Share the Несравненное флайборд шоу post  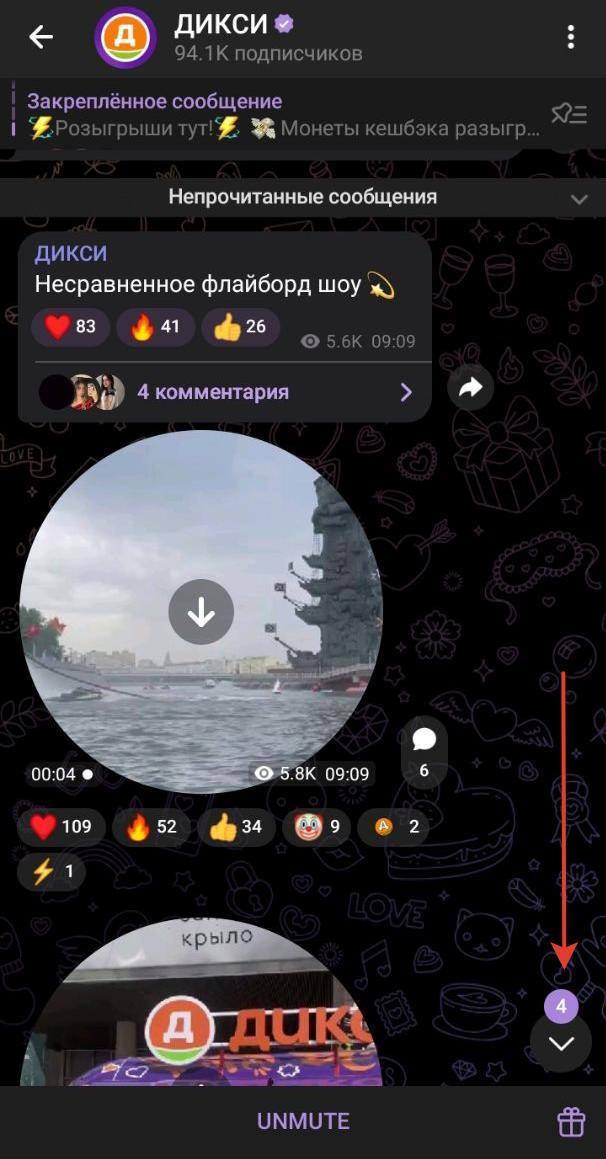point(471,388)
